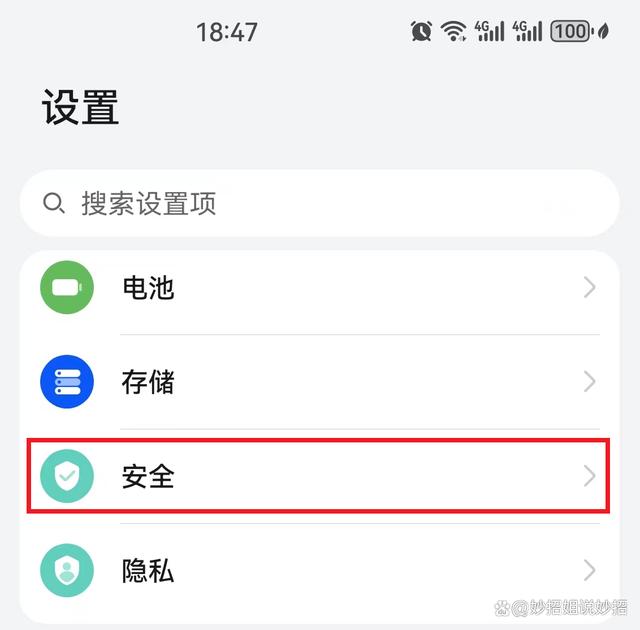Tap the 搜索设置项 search box
Viewport: 640px width, 630px height.
[x=318, y=204]
